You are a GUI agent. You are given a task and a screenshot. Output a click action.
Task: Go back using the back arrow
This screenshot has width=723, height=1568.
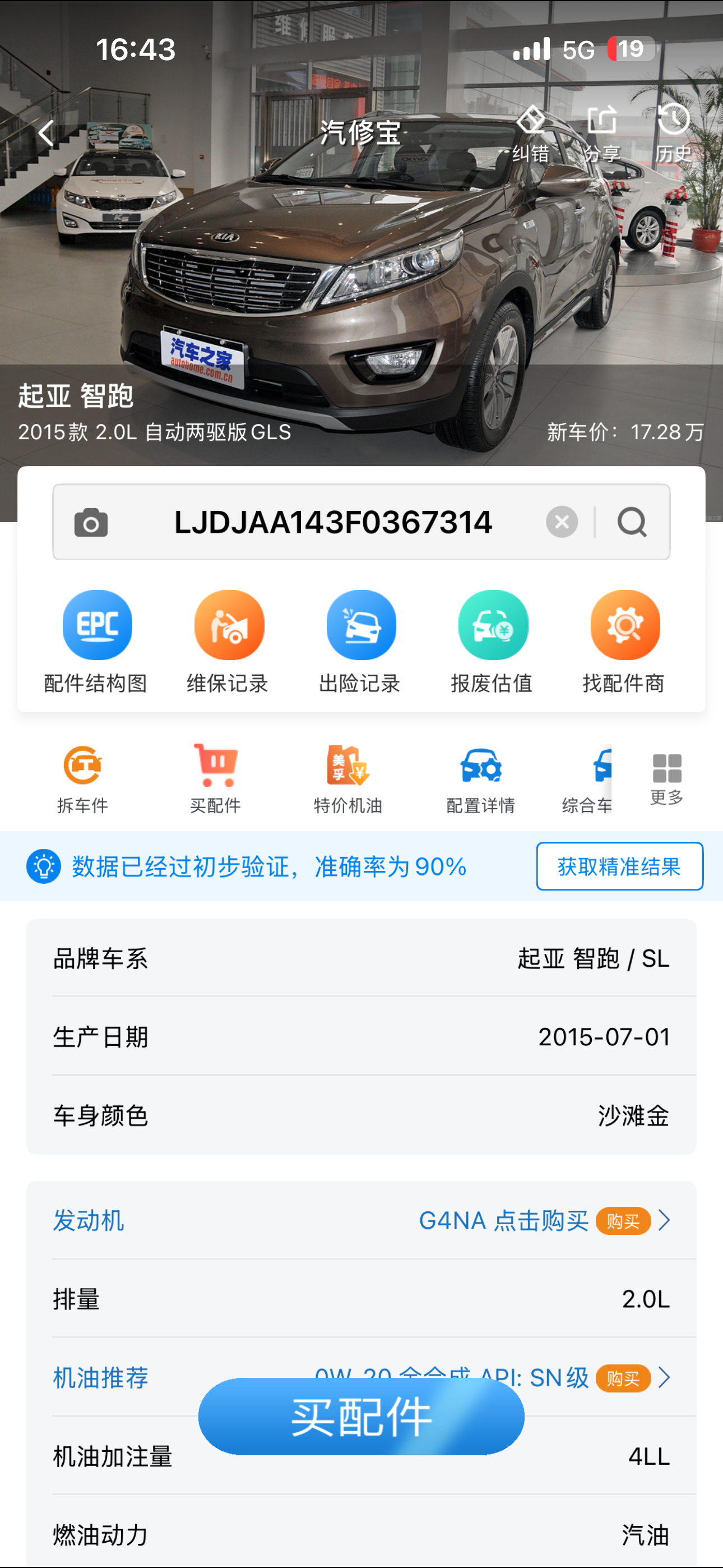[x=47, y=133]
